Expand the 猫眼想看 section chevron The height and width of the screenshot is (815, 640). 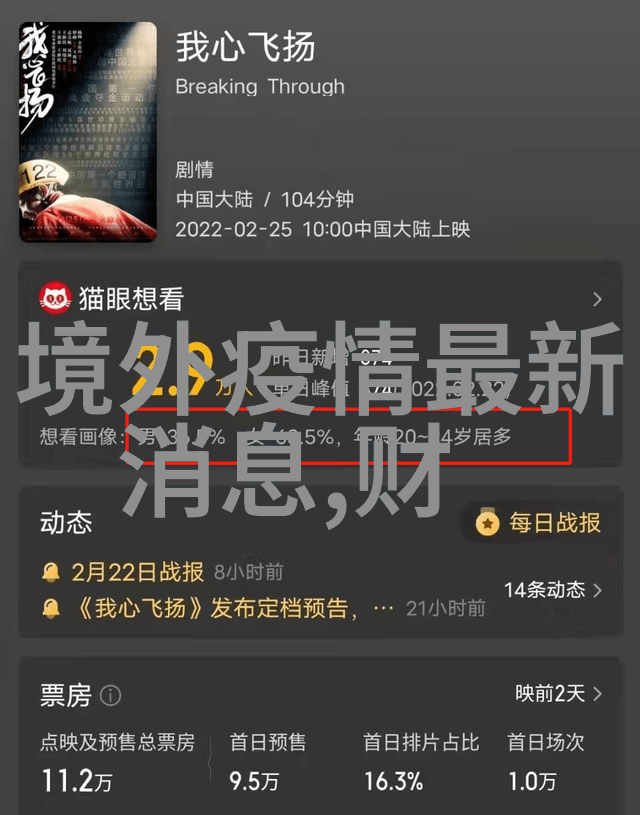coord(597,299)
